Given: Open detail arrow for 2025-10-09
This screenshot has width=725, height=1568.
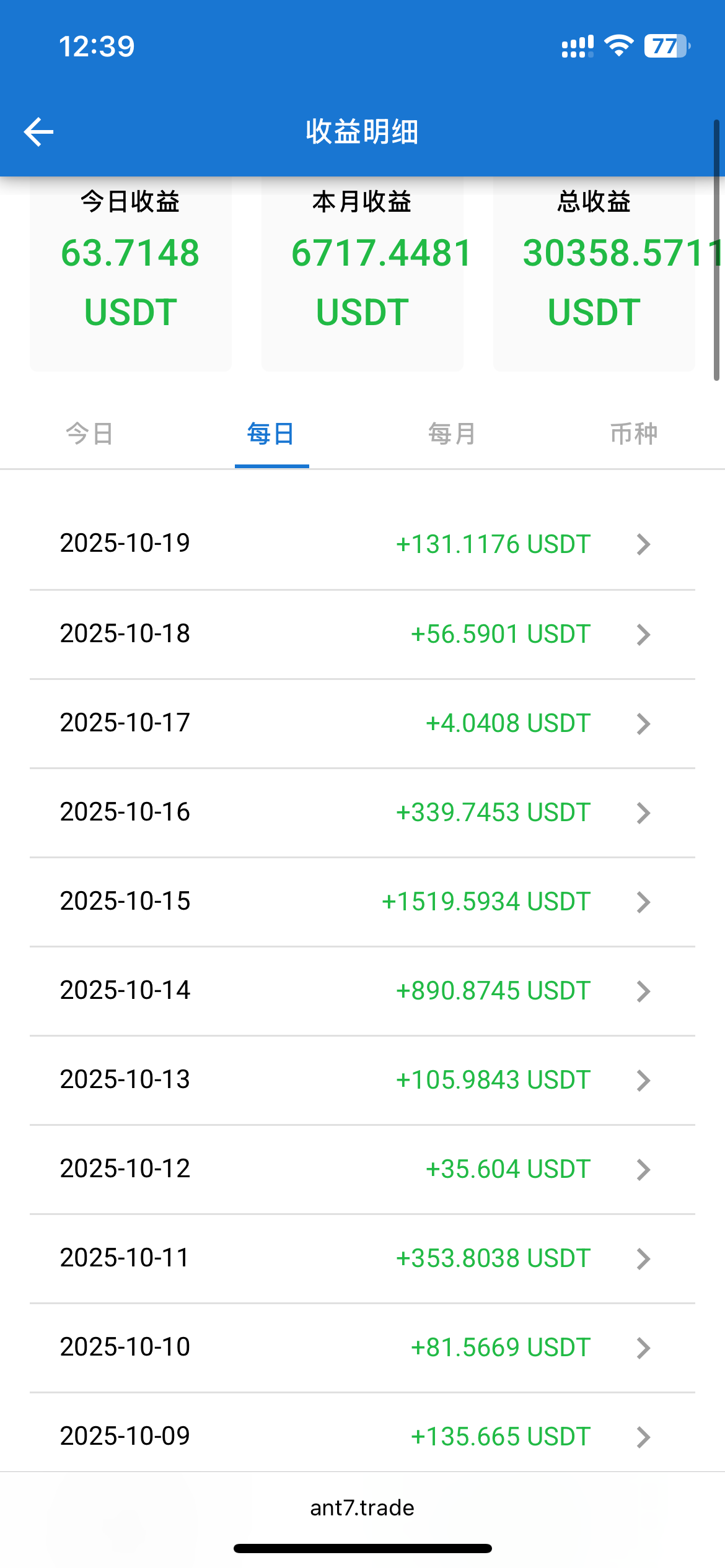Looking at the screenshot, I should pos(643,1436).
